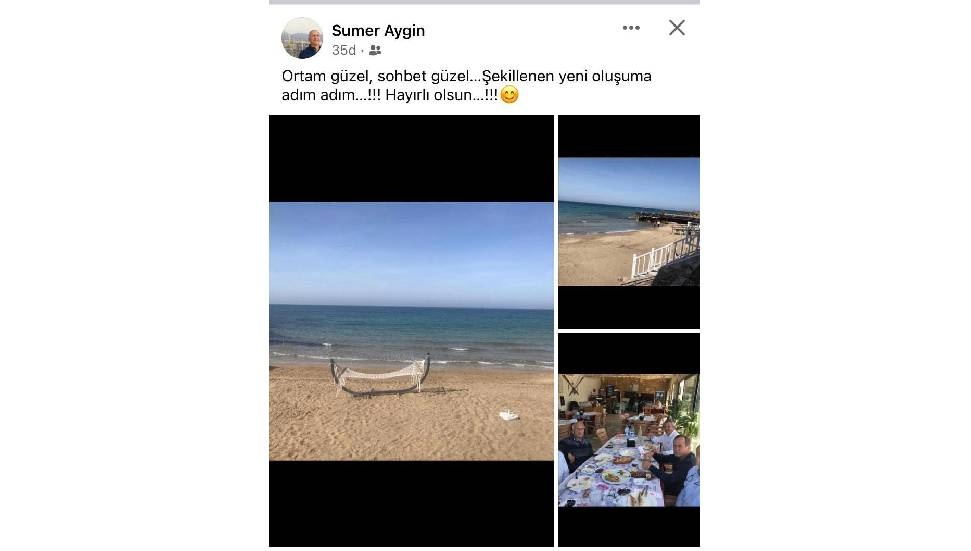This screenshot has height=551, width=971.
Task: Open Sumer Aygin's profile picture
Action: (302, 39)
